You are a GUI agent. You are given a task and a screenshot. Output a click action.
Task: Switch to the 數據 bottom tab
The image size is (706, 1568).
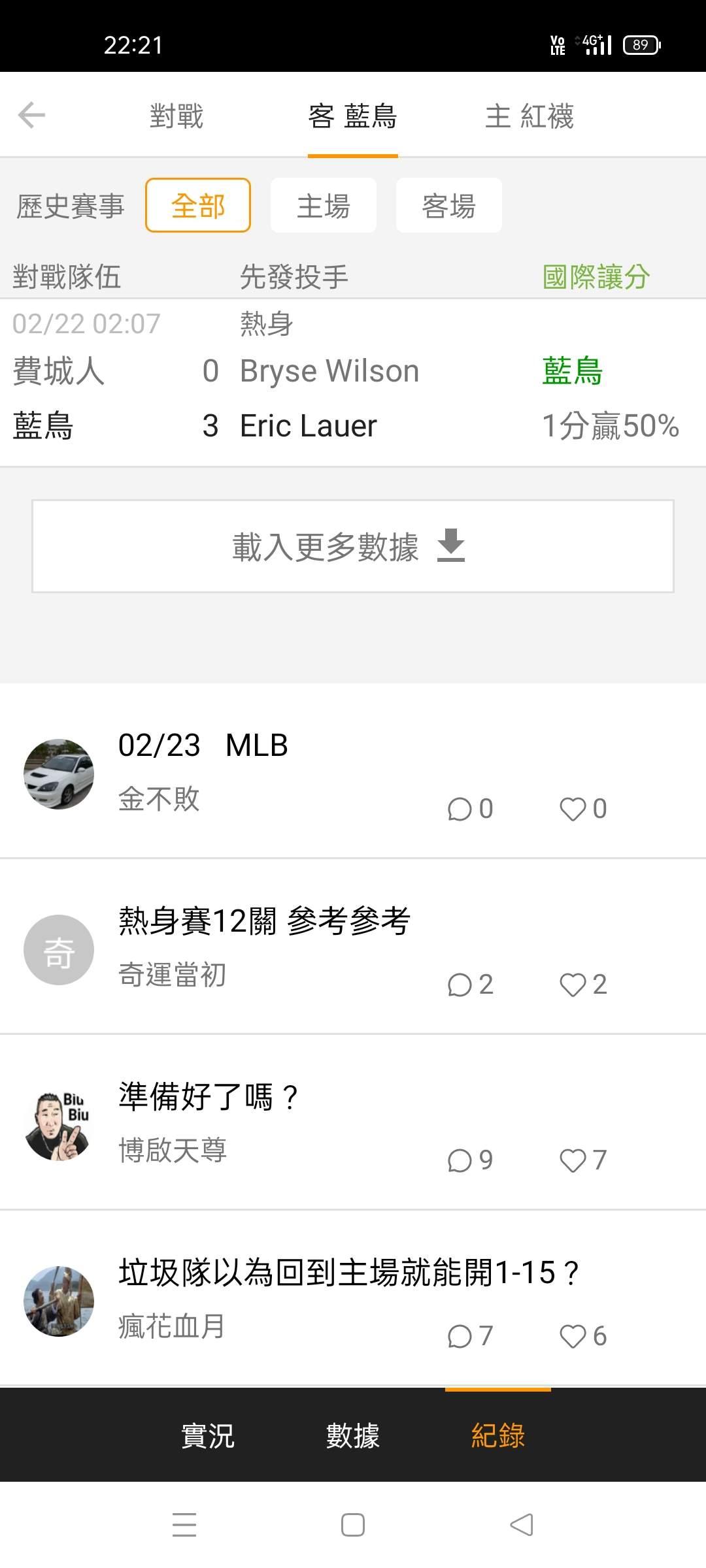pyautogui.click(x=353, y=1435)
